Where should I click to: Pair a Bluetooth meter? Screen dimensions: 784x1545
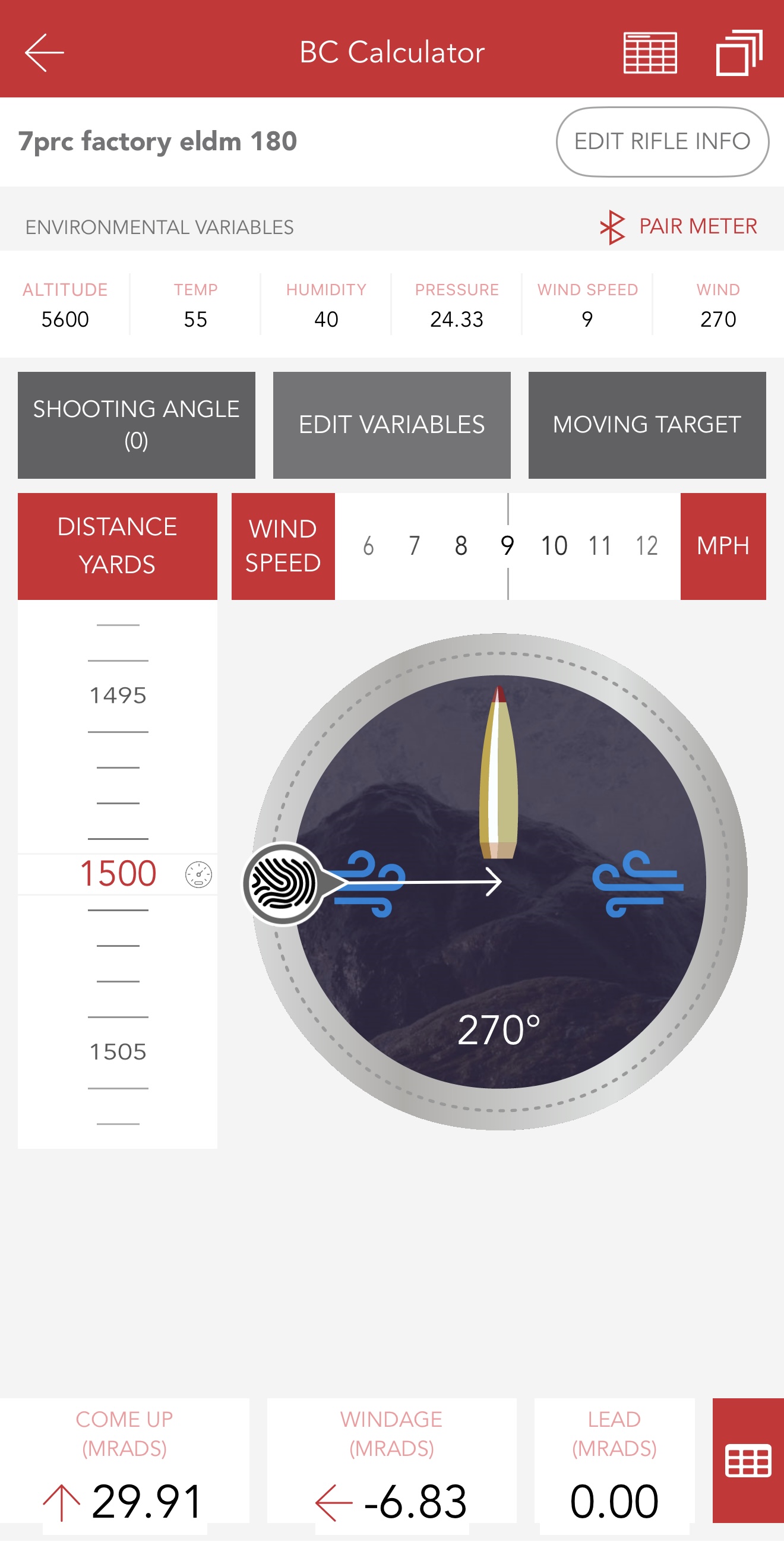[678, 227]
